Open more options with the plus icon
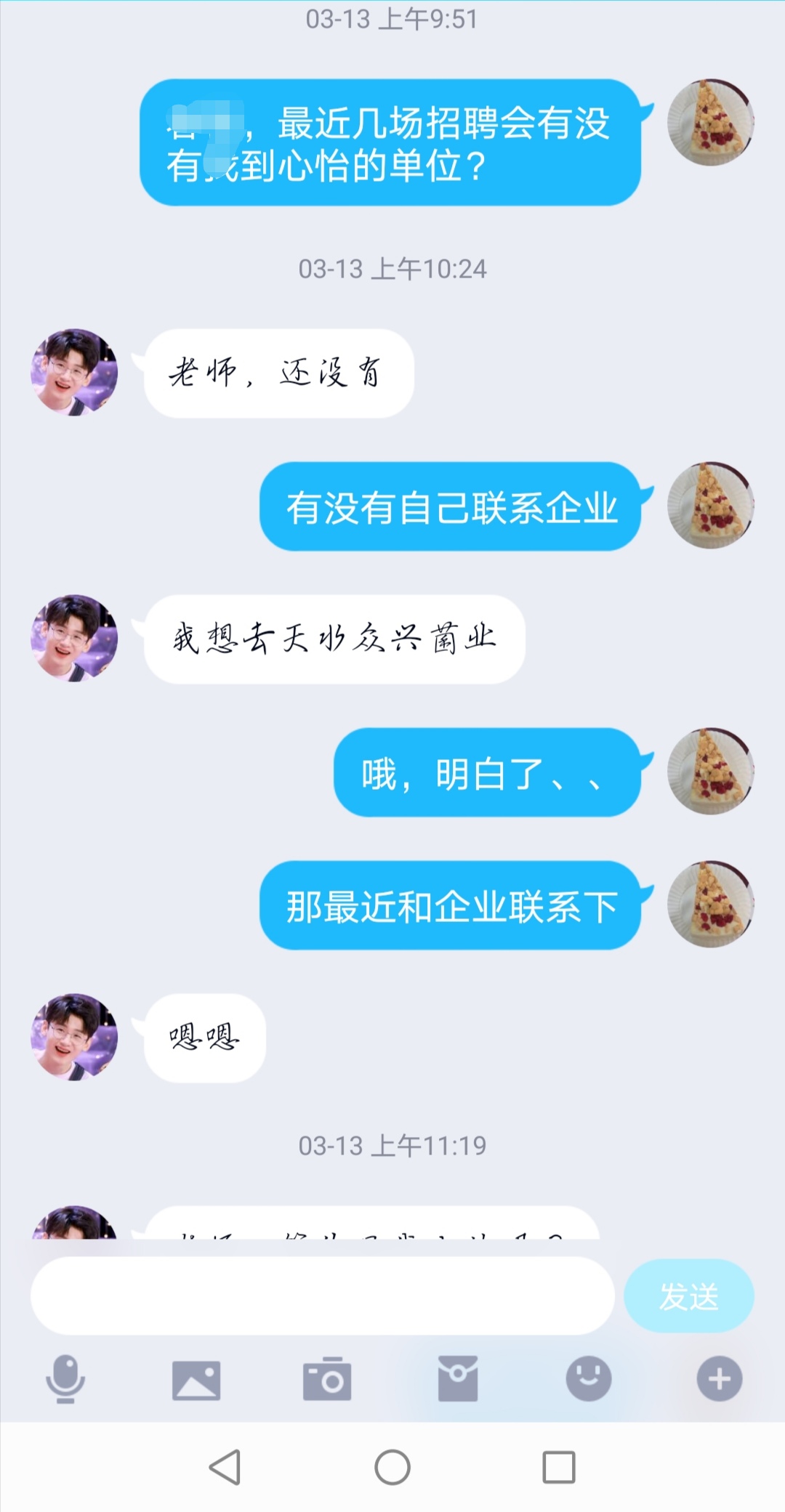 720,1378
